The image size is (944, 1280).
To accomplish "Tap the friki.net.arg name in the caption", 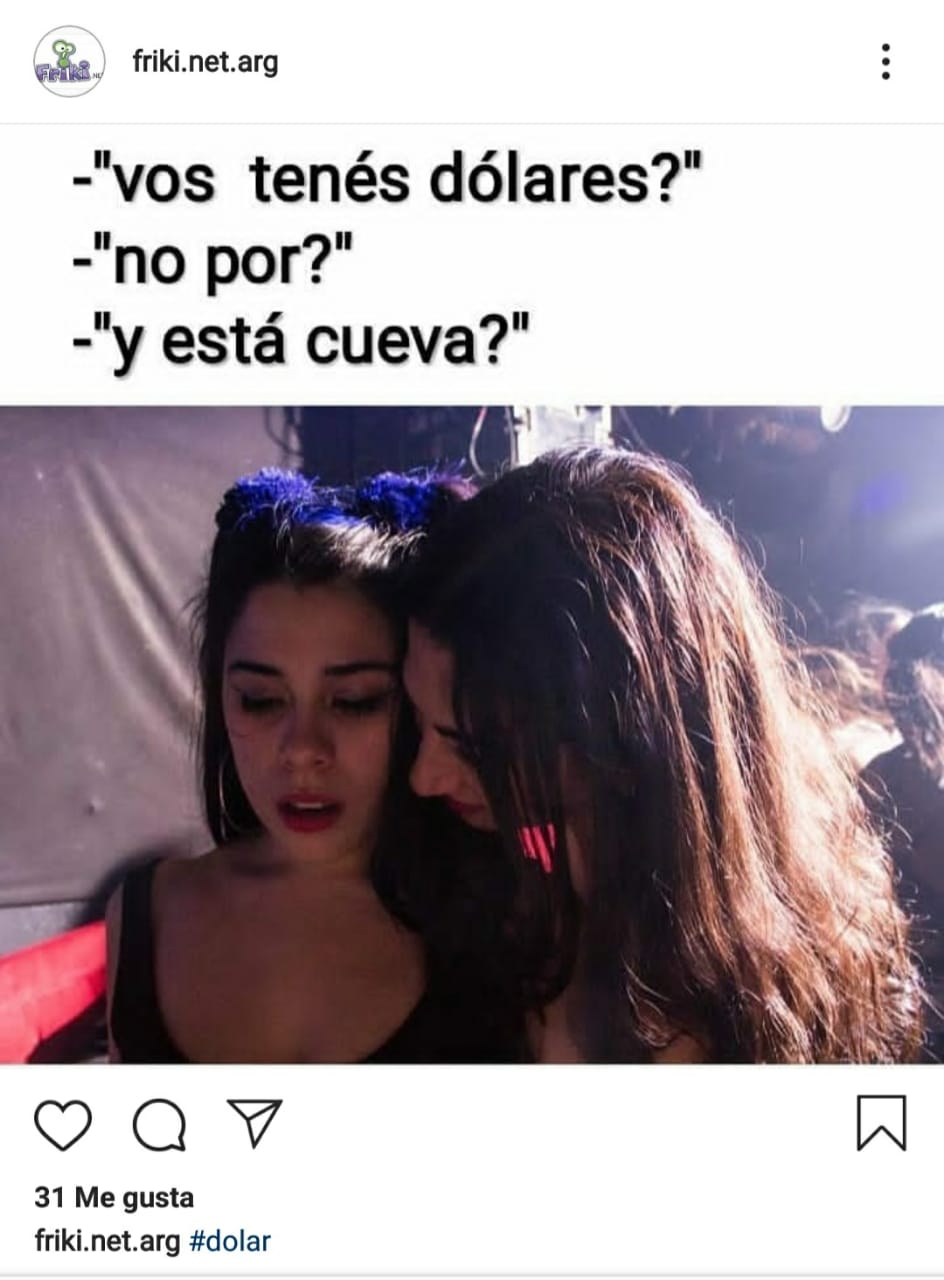I will (108, 1242).
